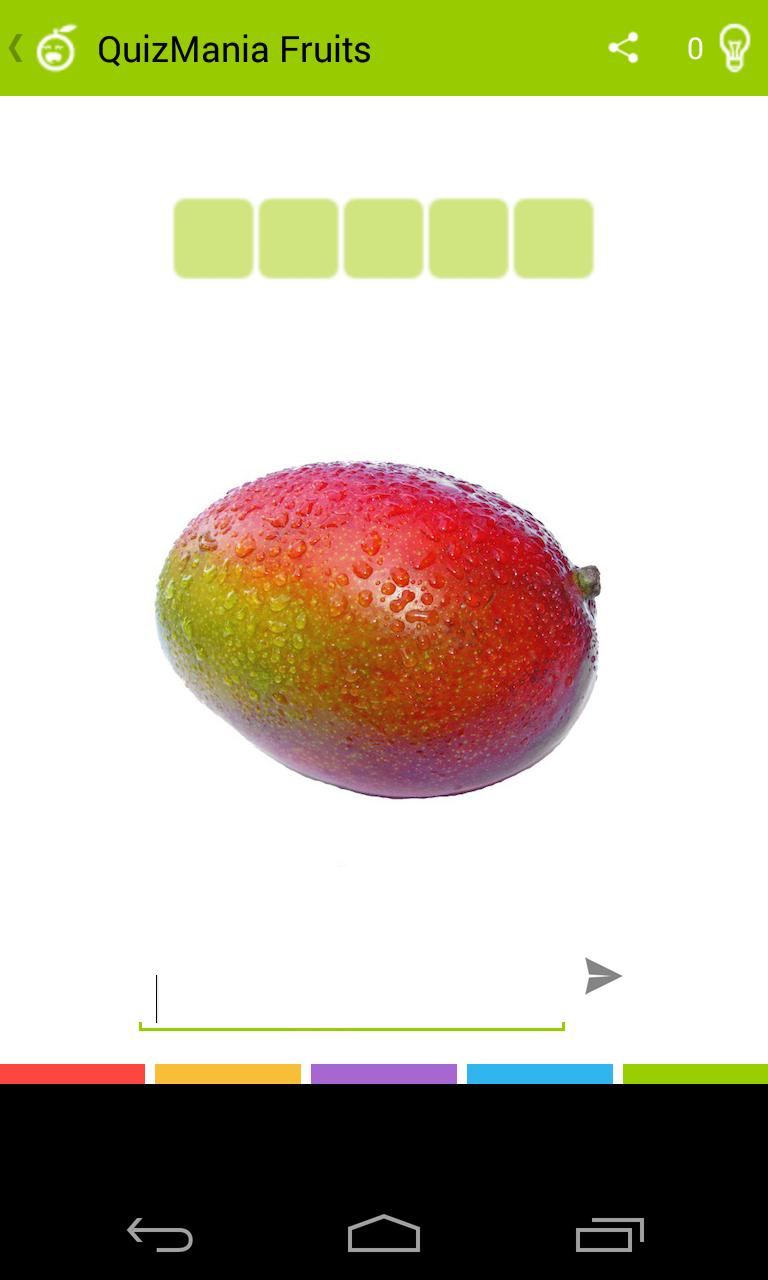Tap the middle letter tile
Screen dimensions: 768x1280
(382, 237)
